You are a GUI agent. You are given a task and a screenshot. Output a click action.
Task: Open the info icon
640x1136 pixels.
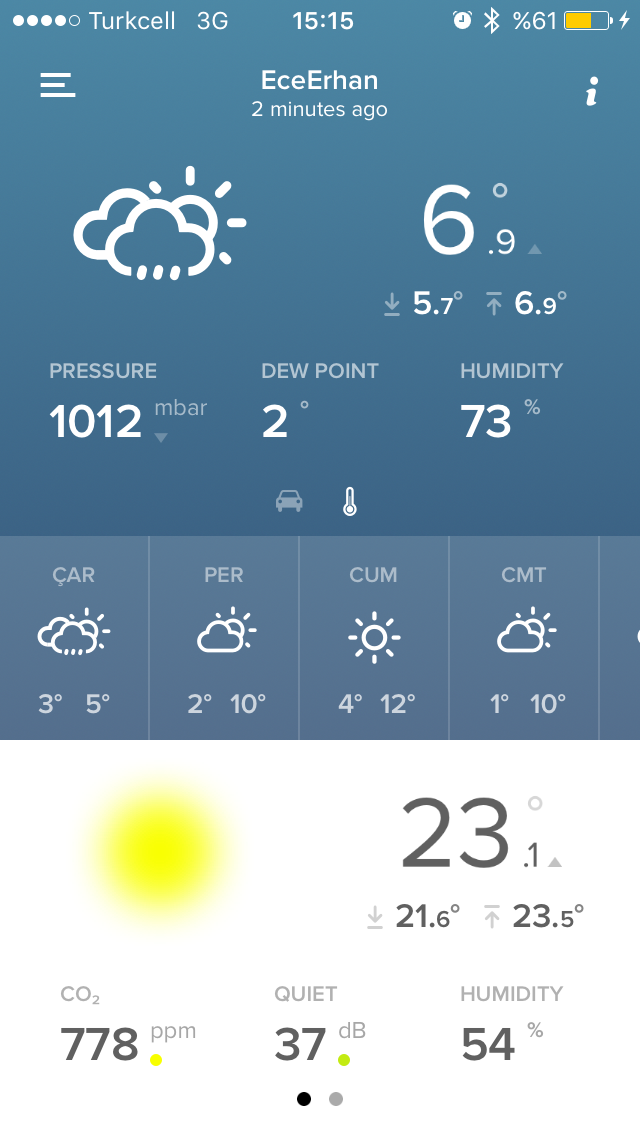592,91
